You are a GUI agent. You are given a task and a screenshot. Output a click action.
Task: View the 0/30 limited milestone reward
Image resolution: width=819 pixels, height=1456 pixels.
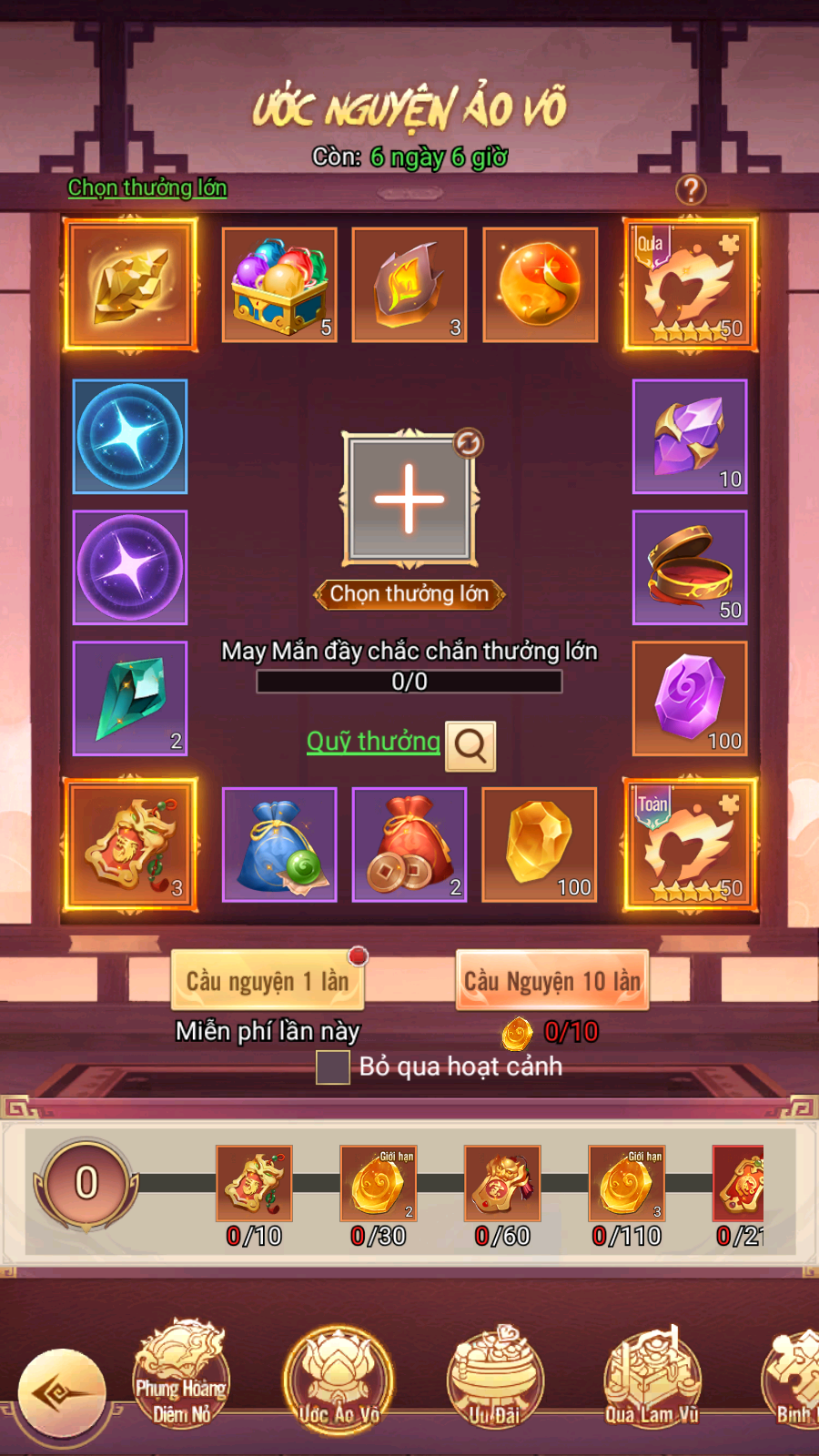pyautogui.click(x=379, y=1183)
